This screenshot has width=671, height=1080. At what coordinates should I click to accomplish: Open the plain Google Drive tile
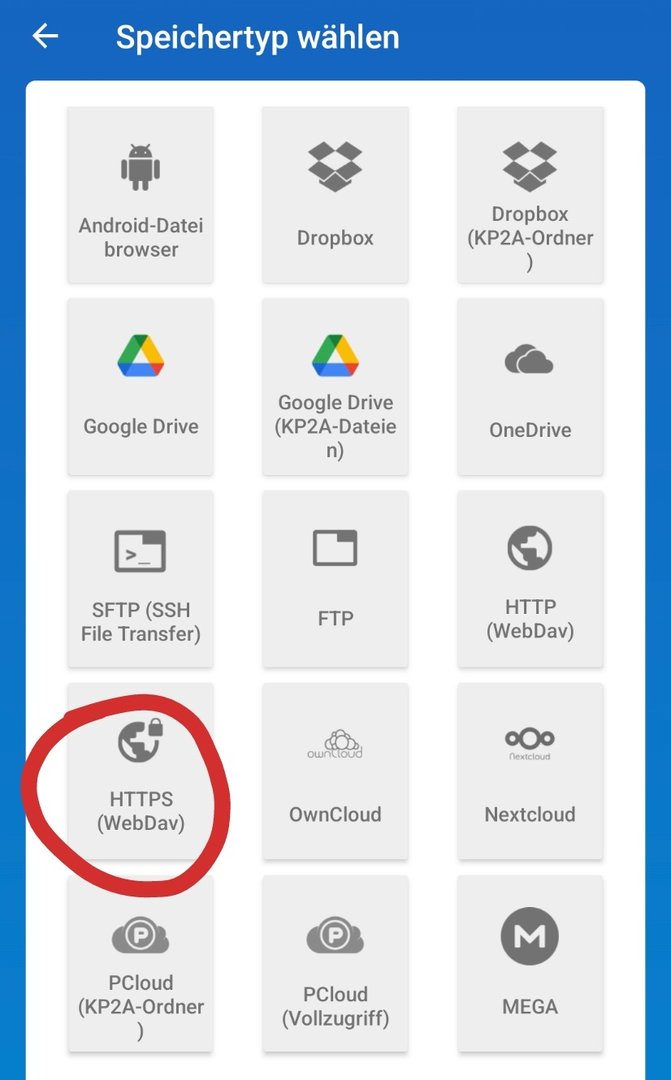pos(141,386)
